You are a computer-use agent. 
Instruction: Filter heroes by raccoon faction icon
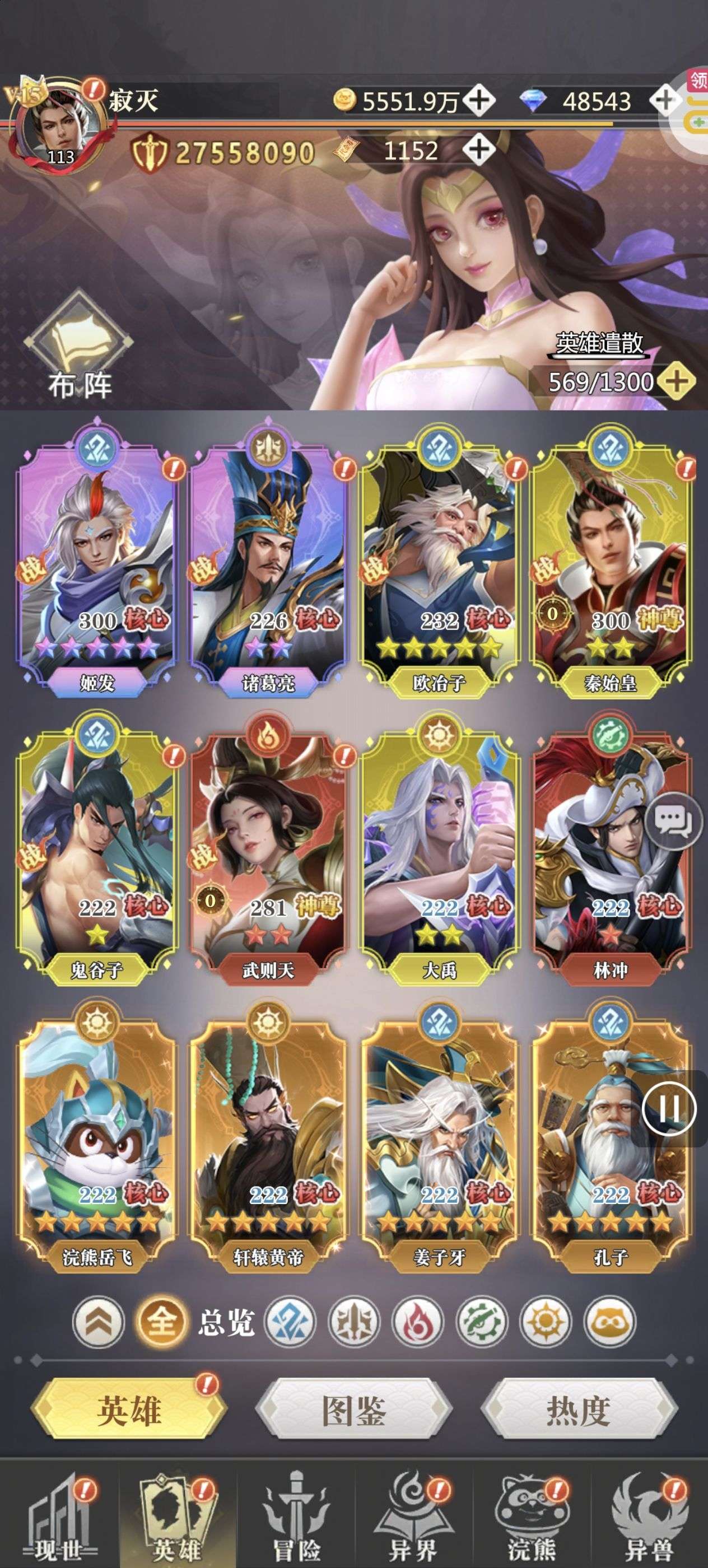tap(609, 1322)
